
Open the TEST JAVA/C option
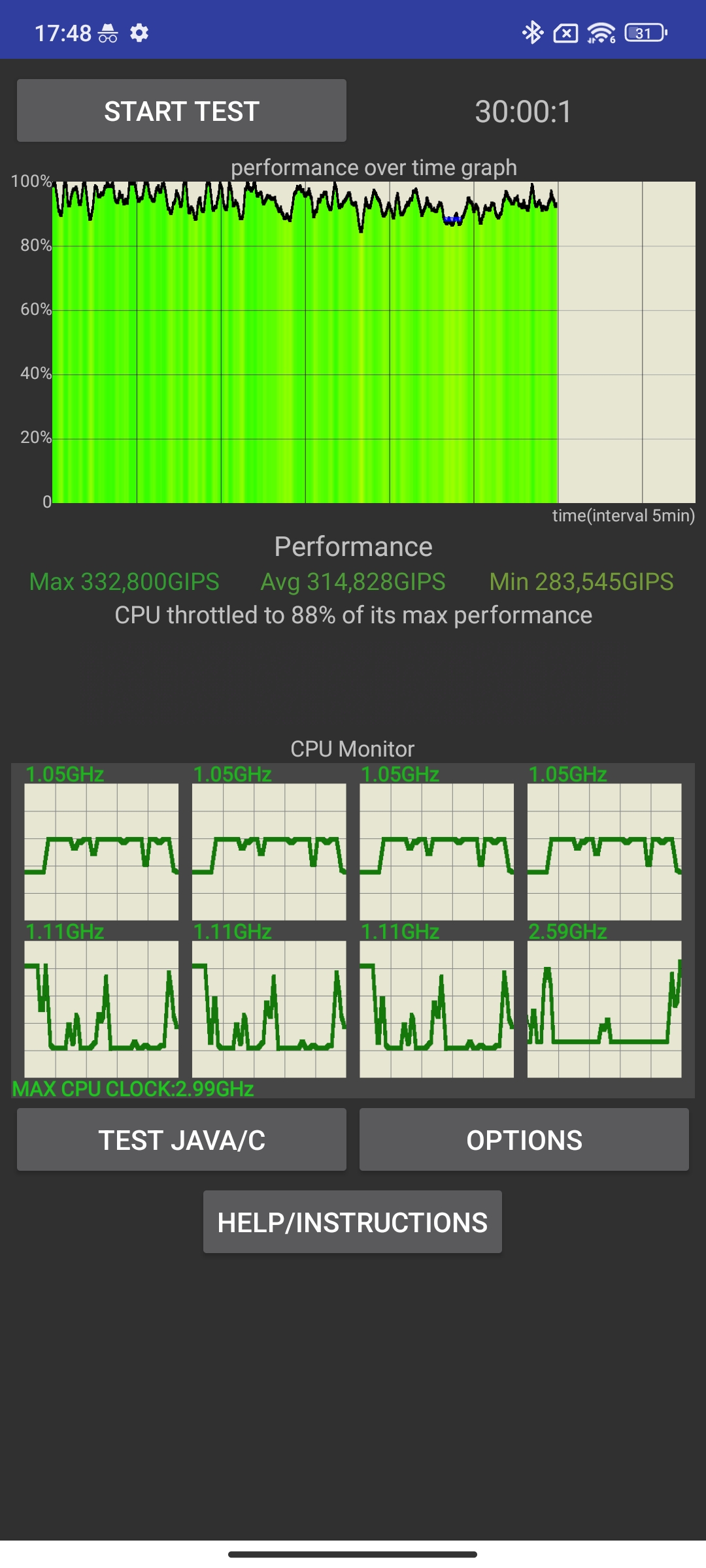point(182,1139)
